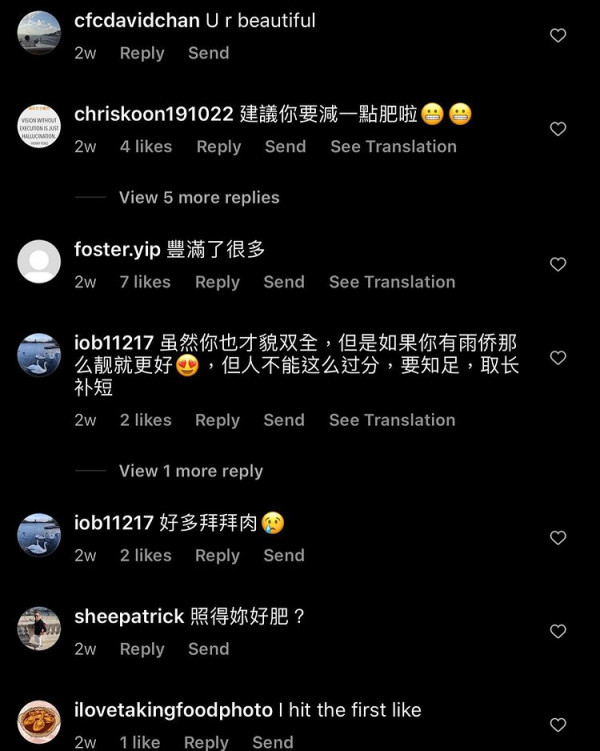
Task: Send foster.yip's comment
Action: 283,282
